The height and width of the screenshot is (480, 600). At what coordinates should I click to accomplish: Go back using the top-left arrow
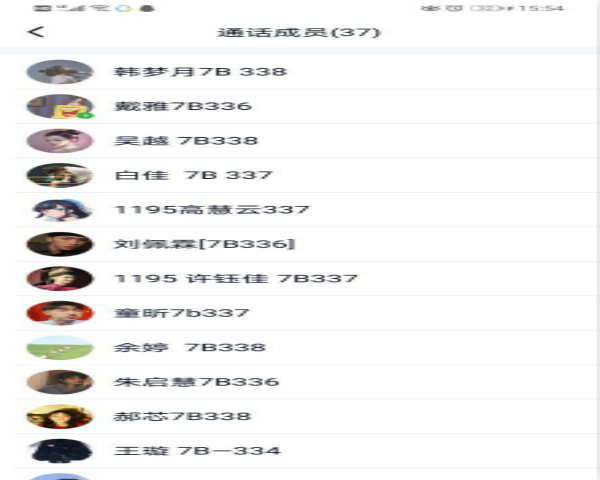[36, 31]
